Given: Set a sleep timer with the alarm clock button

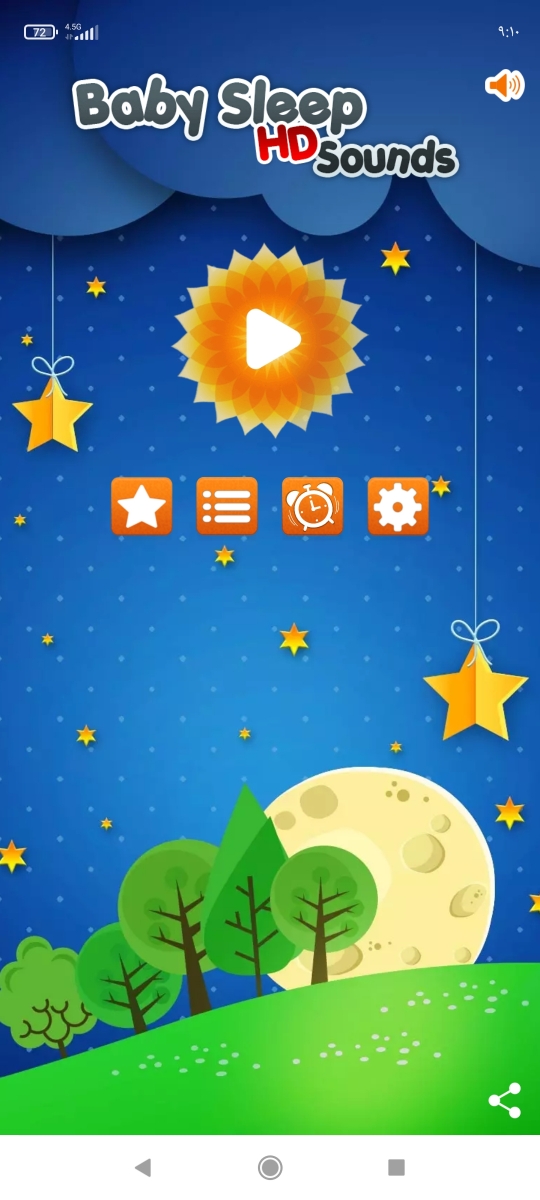Looking at the screenshot, I should (x=312, y=506).
